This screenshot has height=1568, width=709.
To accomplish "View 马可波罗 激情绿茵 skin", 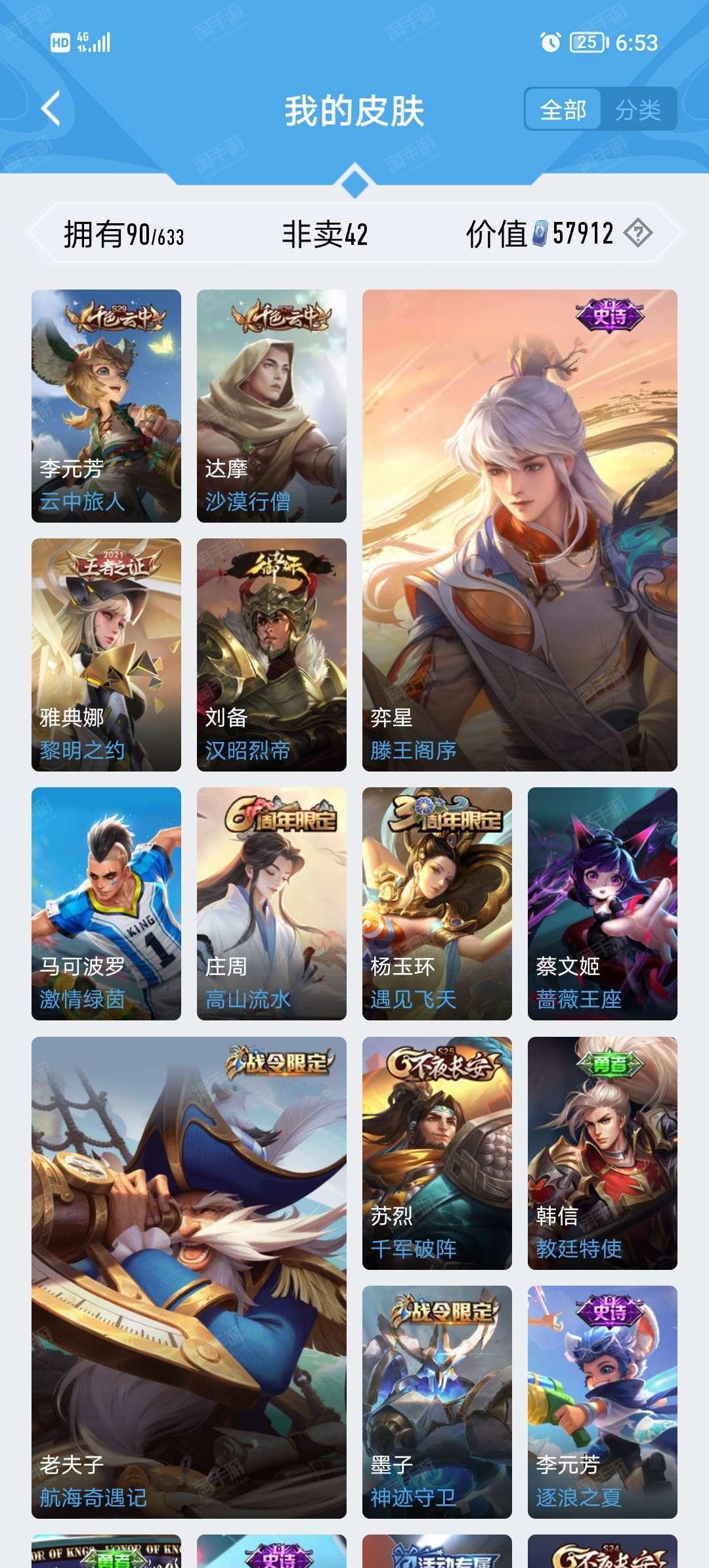I will (106, 904).
